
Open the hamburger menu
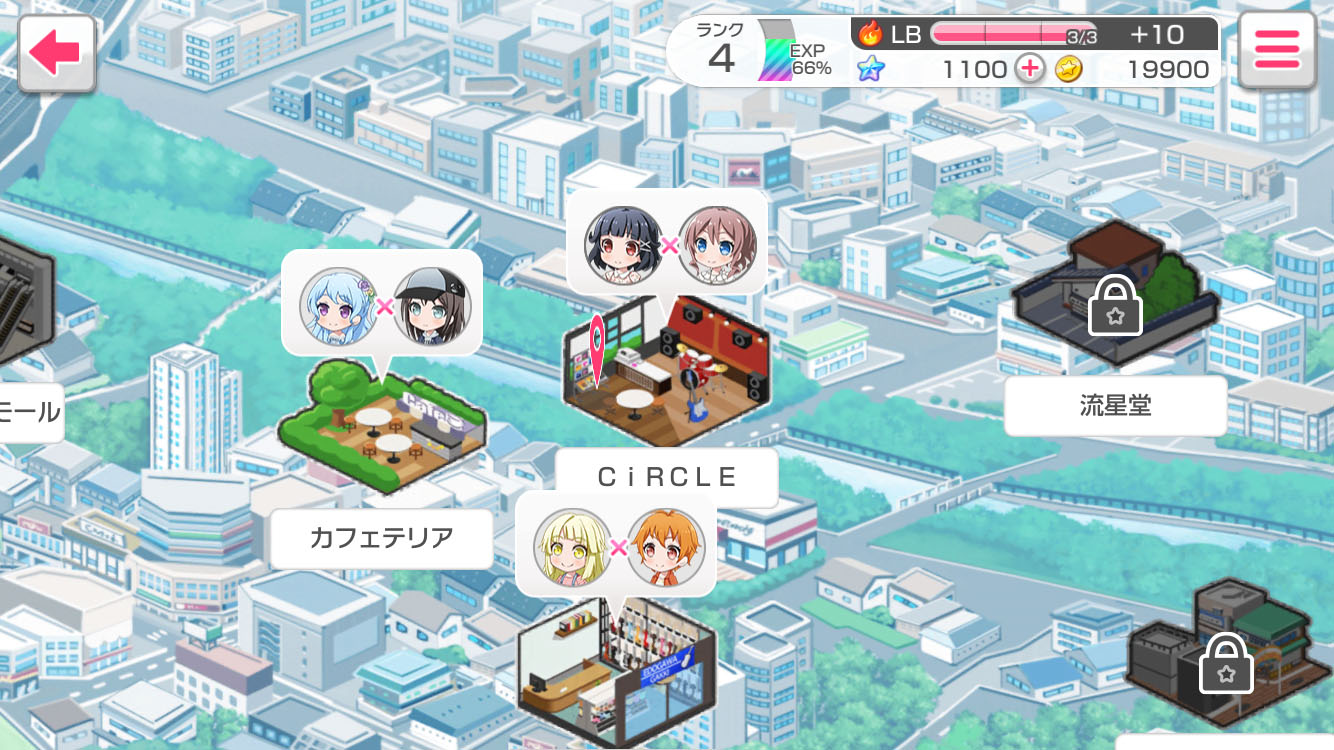click(x=1276, y=50)
